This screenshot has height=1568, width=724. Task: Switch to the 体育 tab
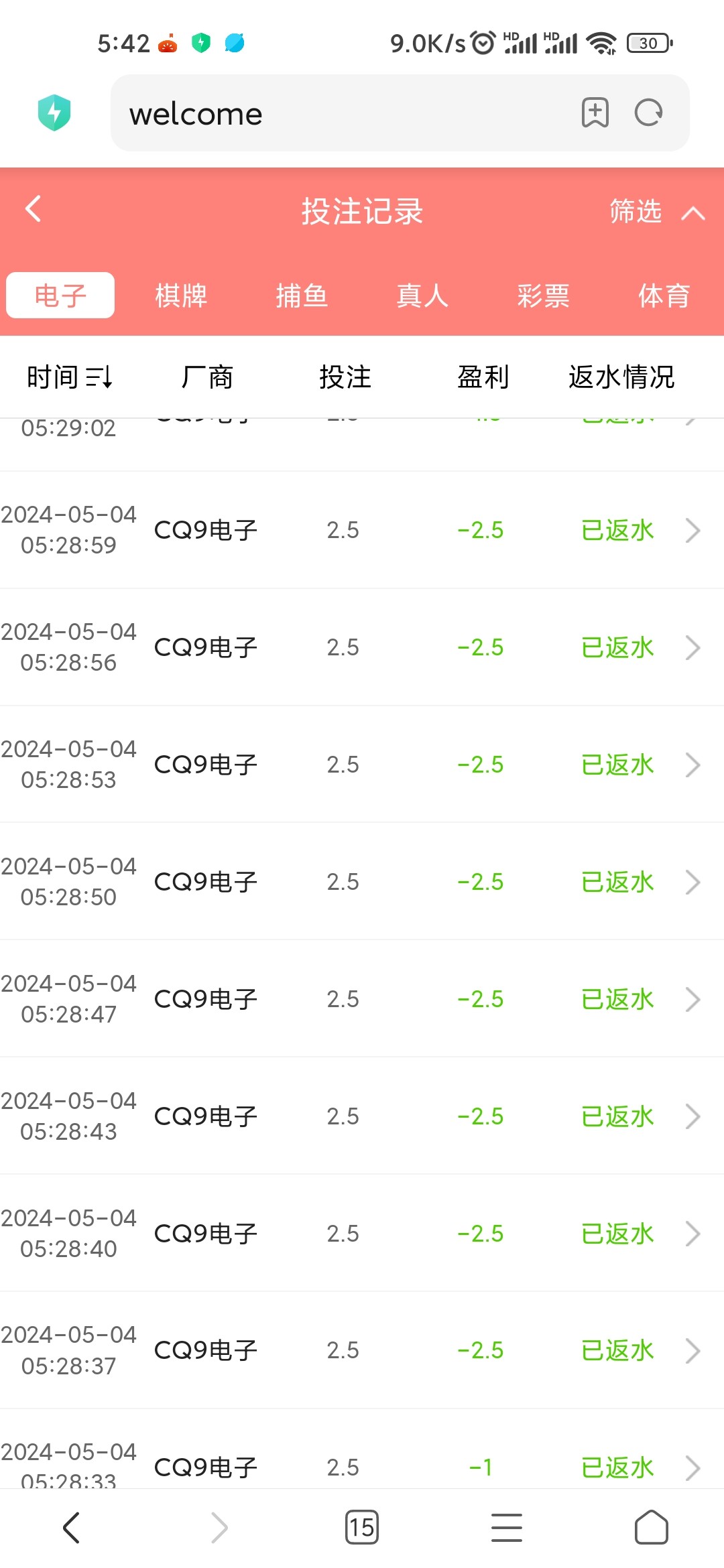click(x=664, y=296)
